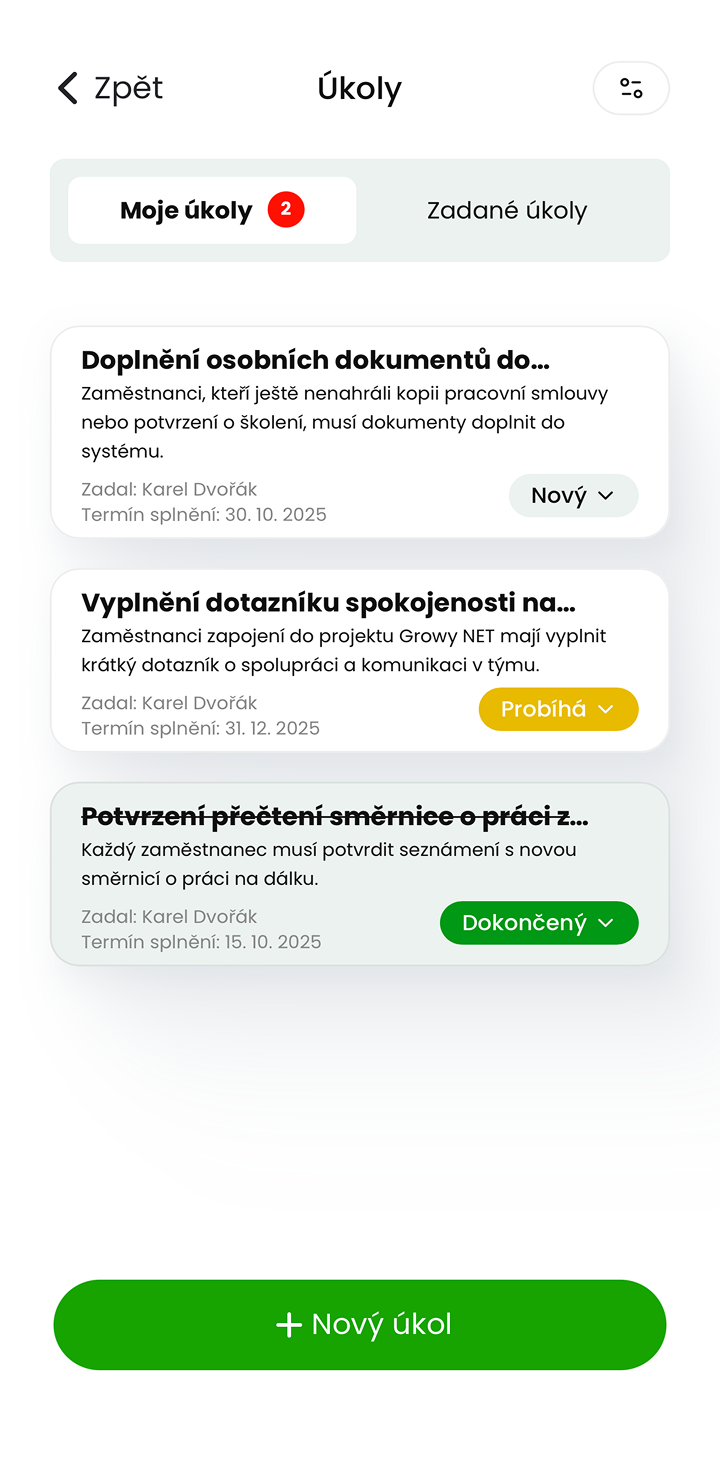The height and width of the screenshot is (1468, 720).
Task: Create a task with Nový úkol
Action: tap(360, 1324)
